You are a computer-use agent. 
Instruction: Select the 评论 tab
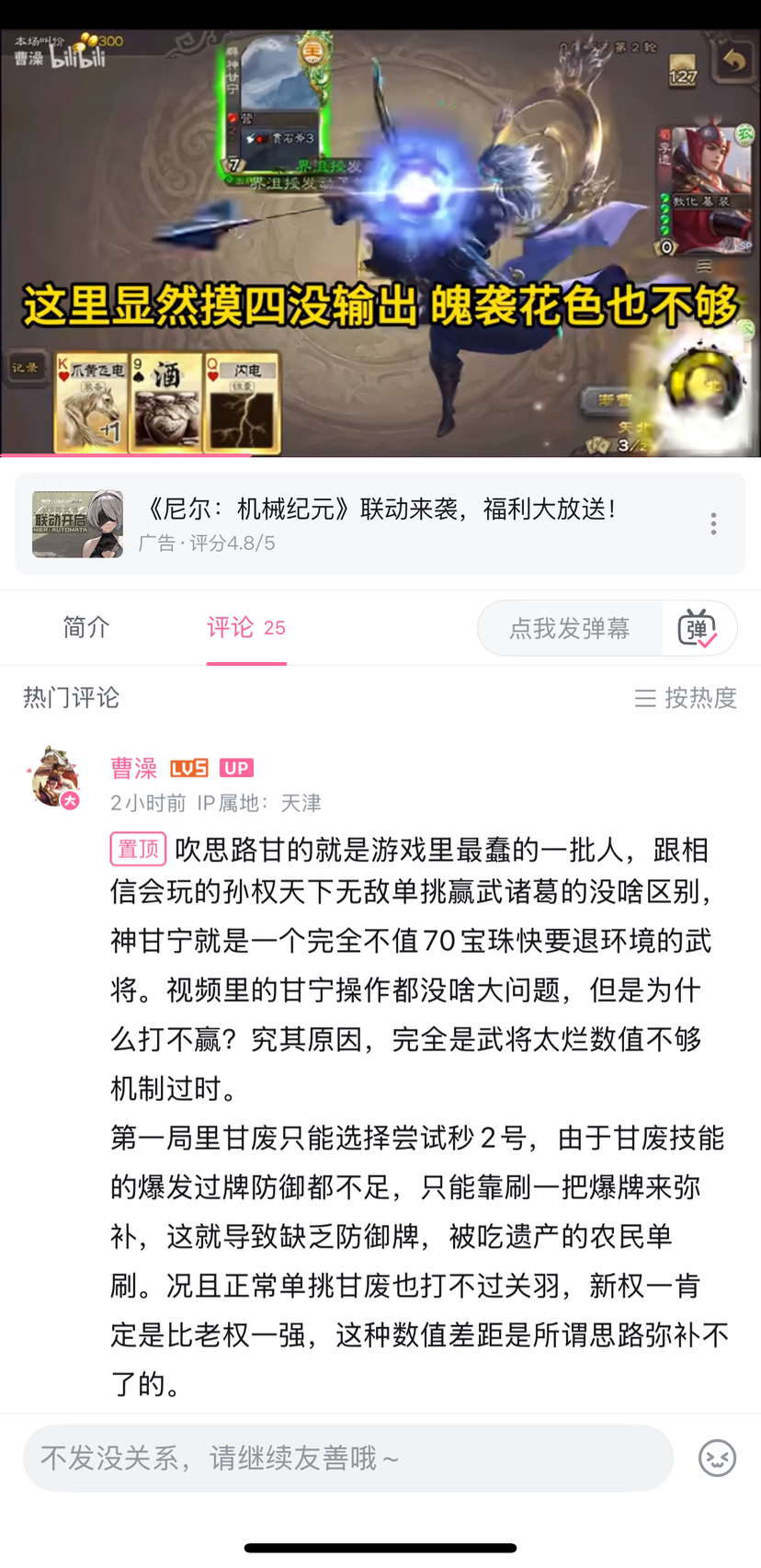(x=245, y=627)
